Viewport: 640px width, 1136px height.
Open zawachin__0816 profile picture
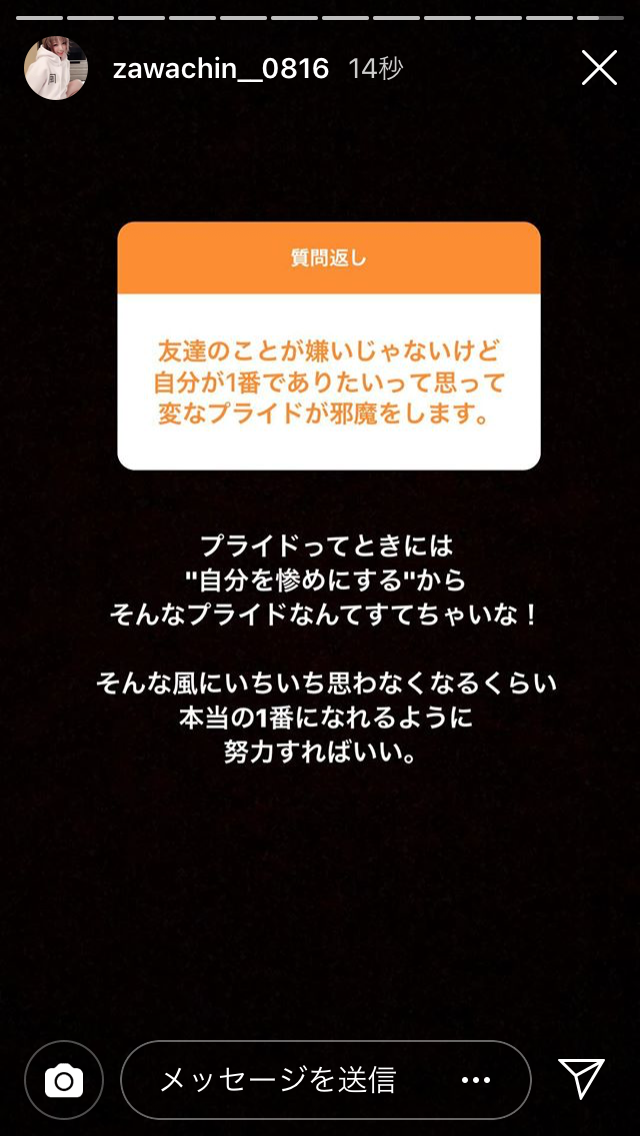coord(56,68)
